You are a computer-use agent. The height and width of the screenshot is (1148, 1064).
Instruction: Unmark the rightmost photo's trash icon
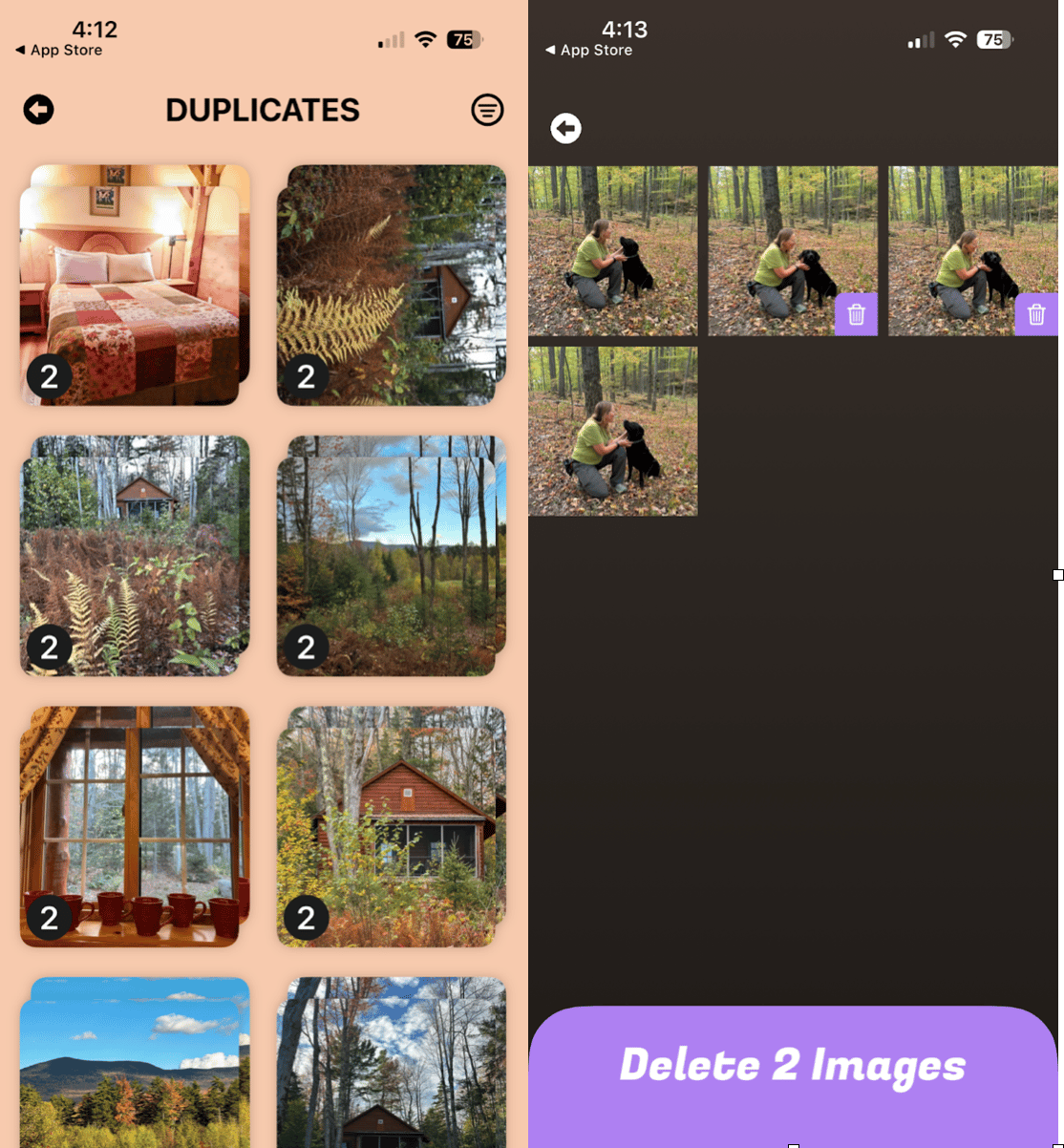(x=1036, y=315)
